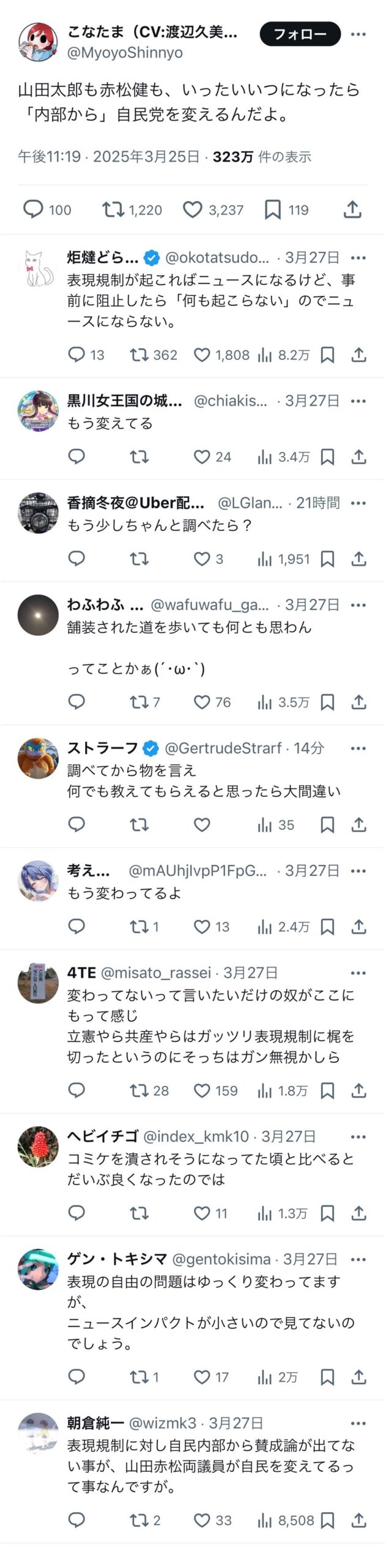Like the reply from @okotatsudo
Viewport: 386px width, 1568px height.
coord(202,355)
